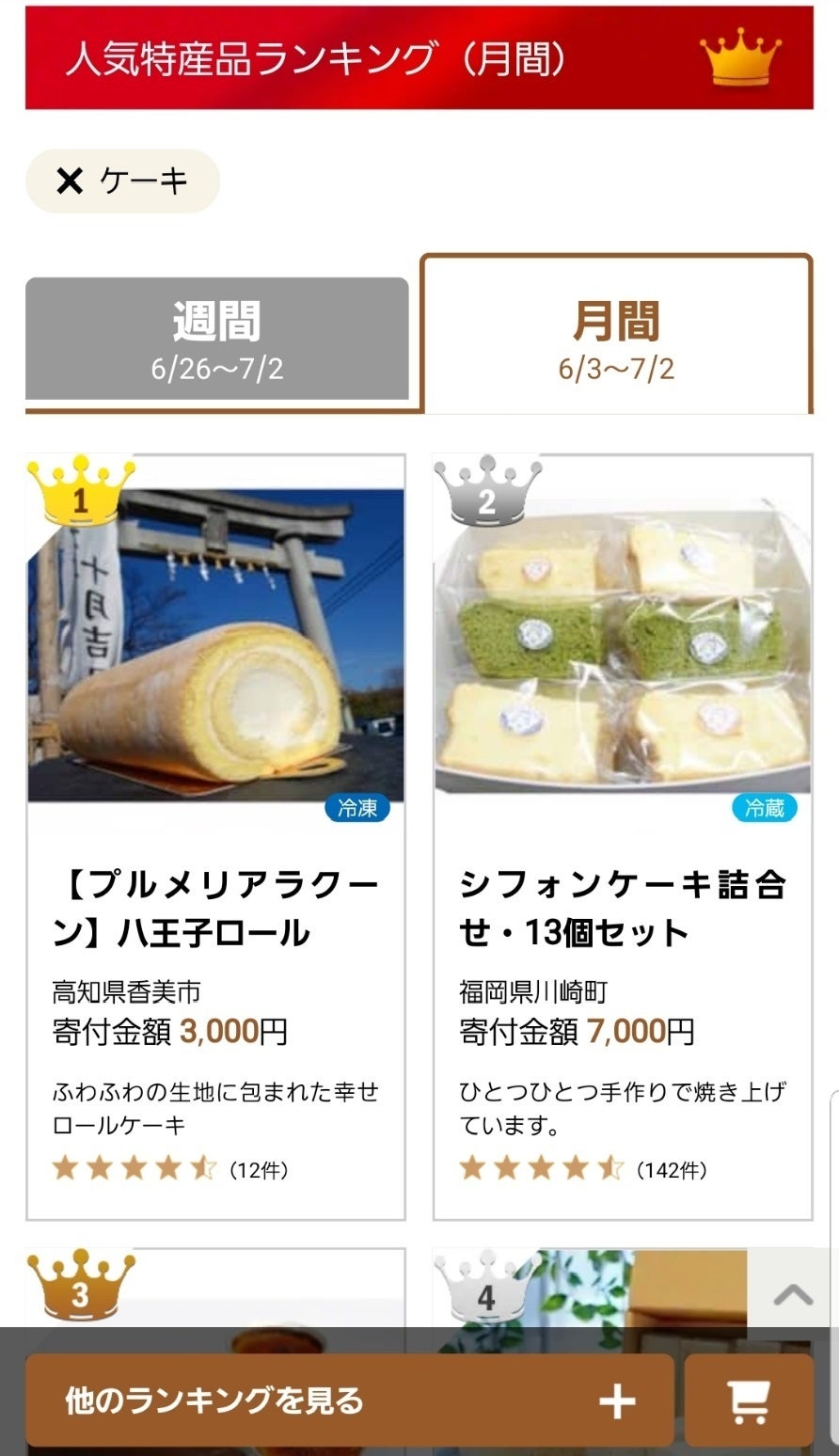Open the シフォンケーキ詰合せ product card
839x1456 pixels.
pyautogui.click(x=622, y=837)
